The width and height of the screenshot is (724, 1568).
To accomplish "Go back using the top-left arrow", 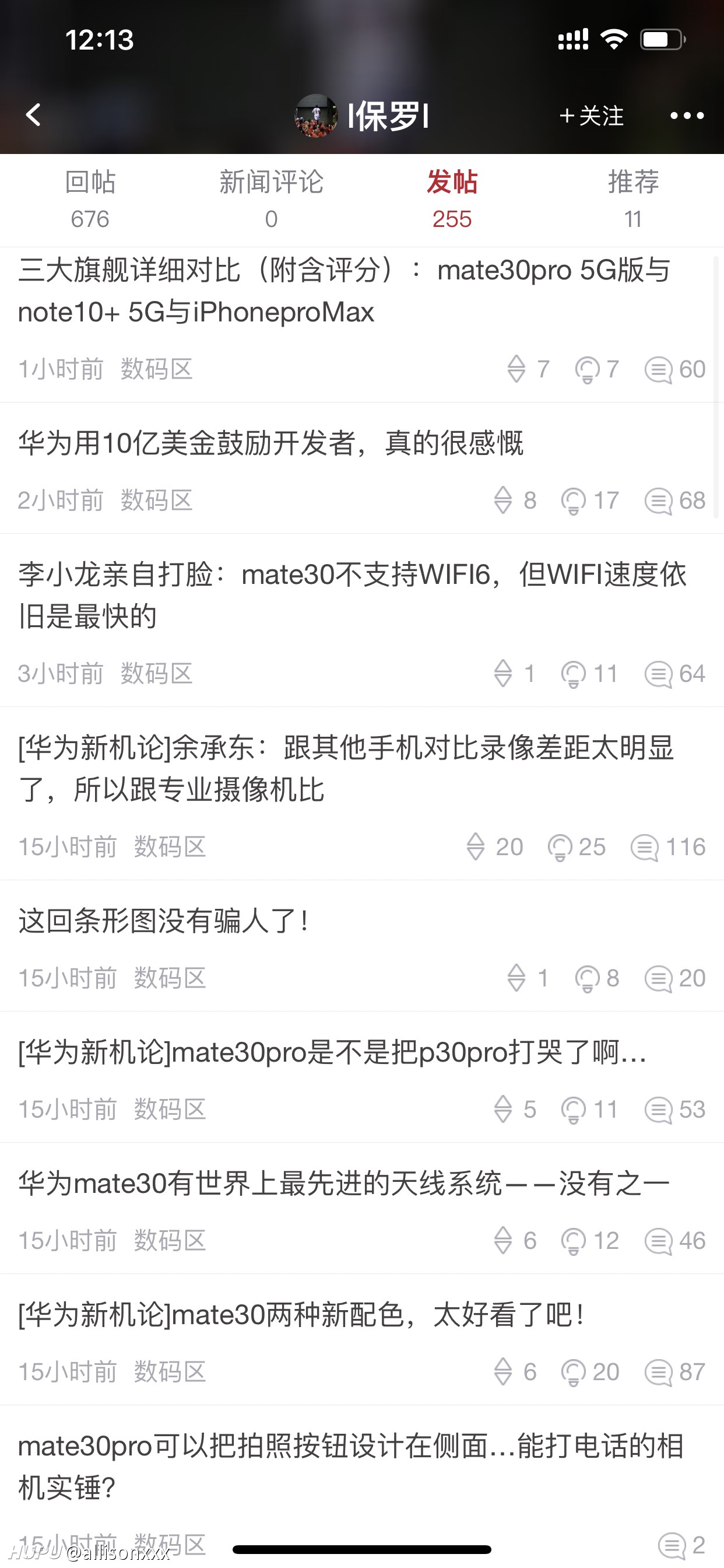I will [33, 114].
